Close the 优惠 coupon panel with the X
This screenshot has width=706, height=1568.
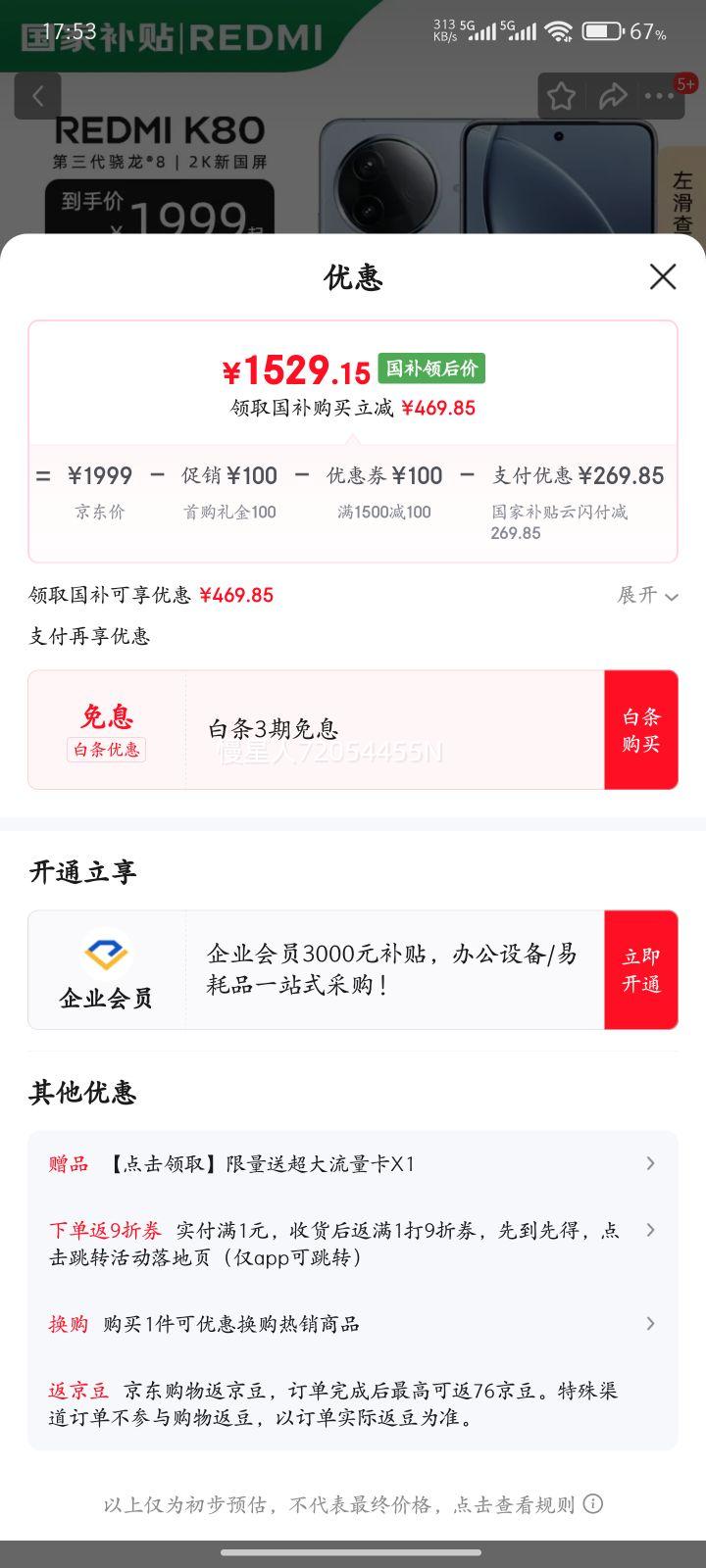[663, 277]
